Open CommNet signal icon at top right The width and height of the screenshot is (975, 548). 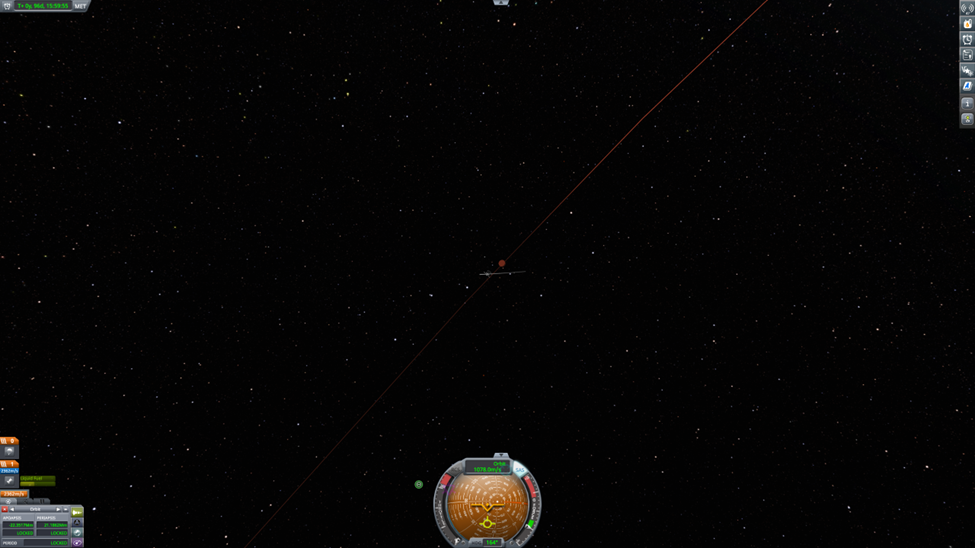coord(966,7)
